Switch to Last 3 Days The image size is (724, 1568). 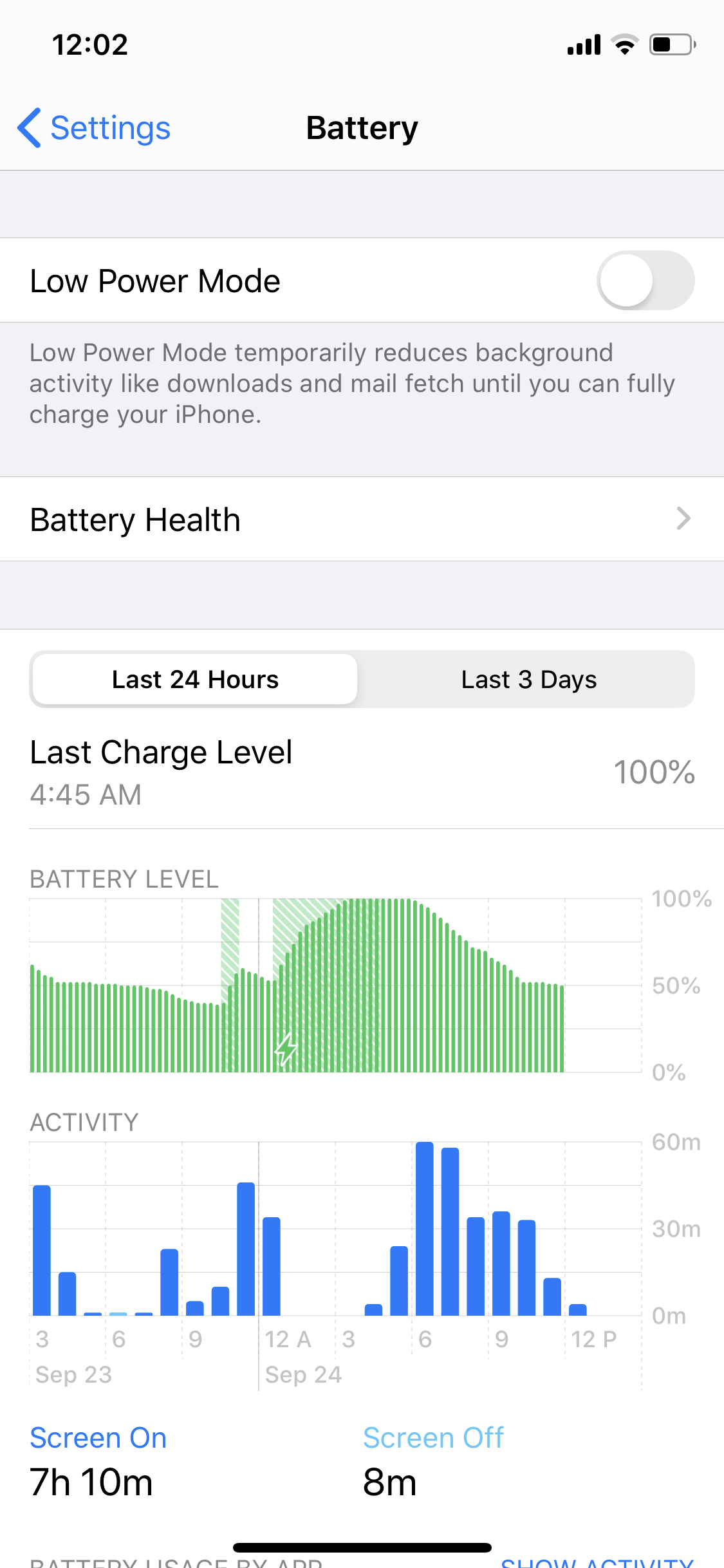coord(528,679)
